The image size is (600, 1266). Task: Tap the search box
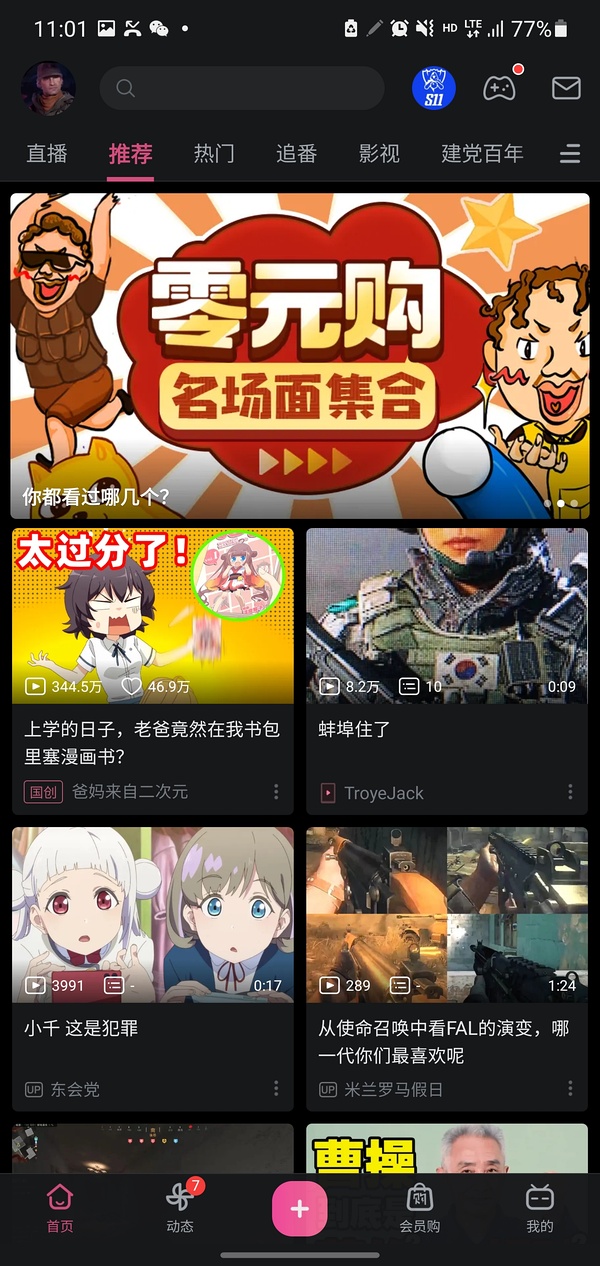point(242,88)
